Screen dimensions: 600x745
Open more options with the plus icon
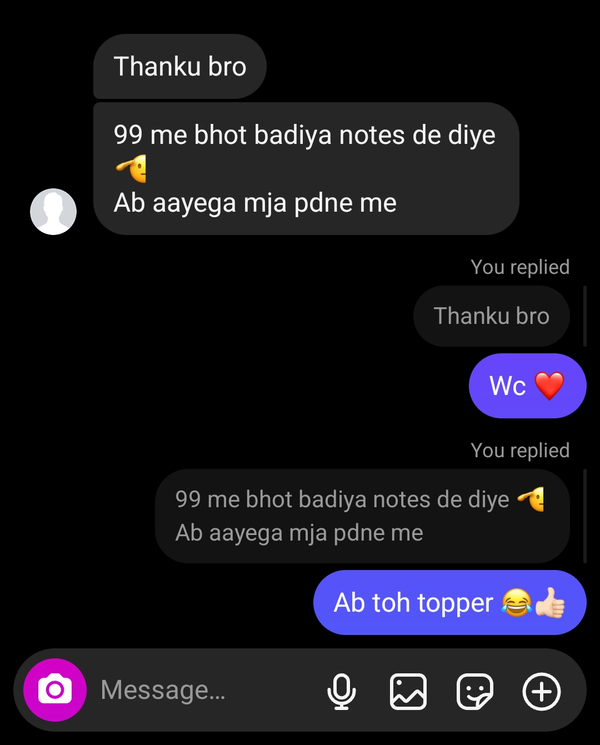tap(541, 691)
